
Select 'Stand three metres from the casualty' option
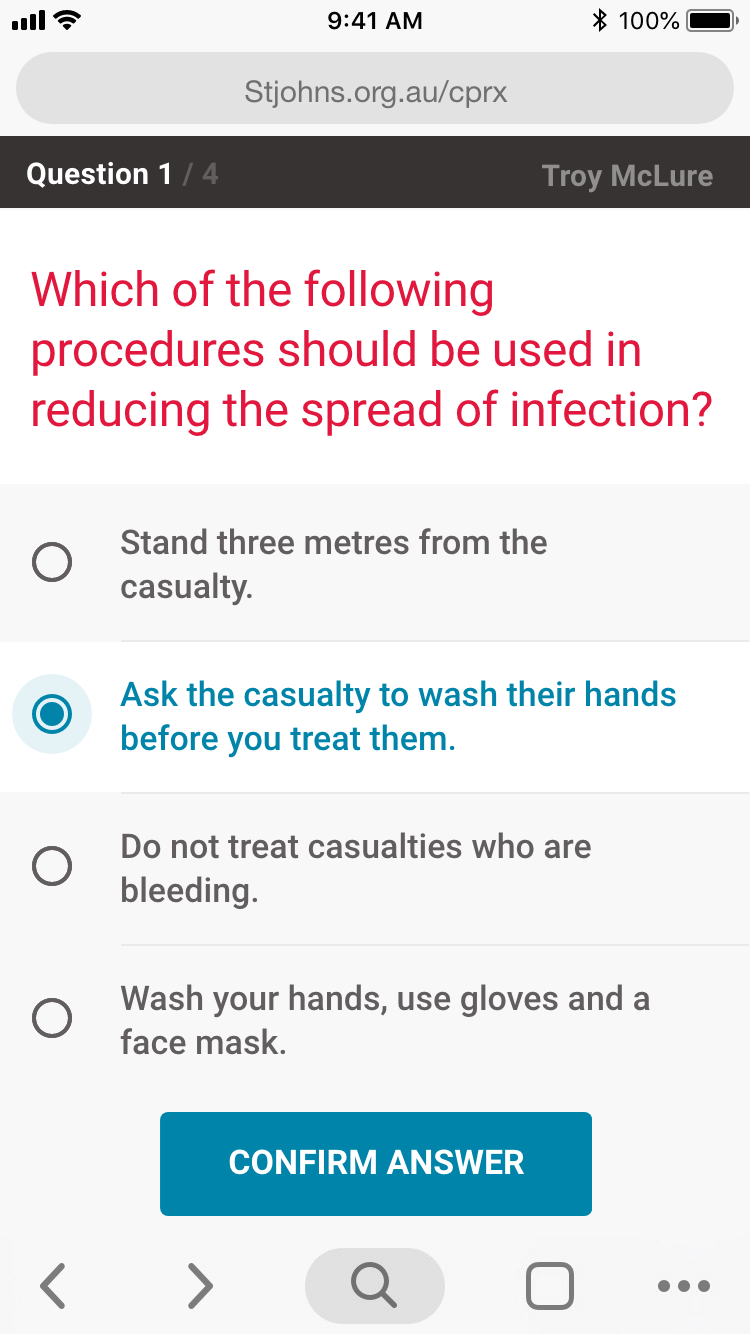click(52, 562)
